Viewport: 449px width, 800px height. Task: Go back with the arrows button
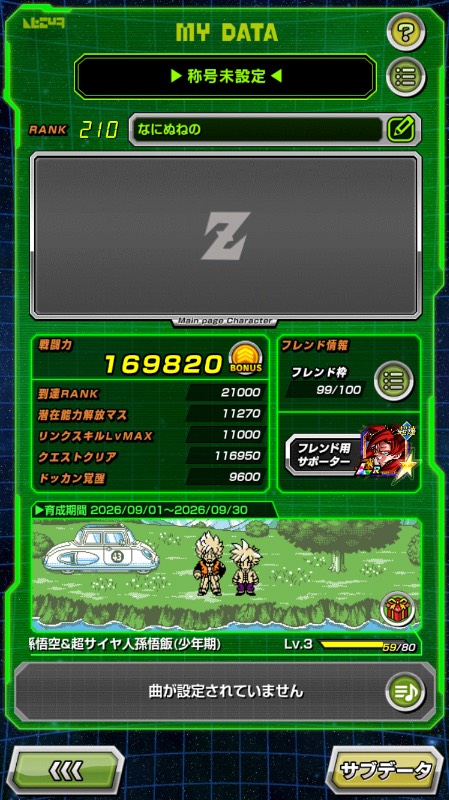(66, 770)
